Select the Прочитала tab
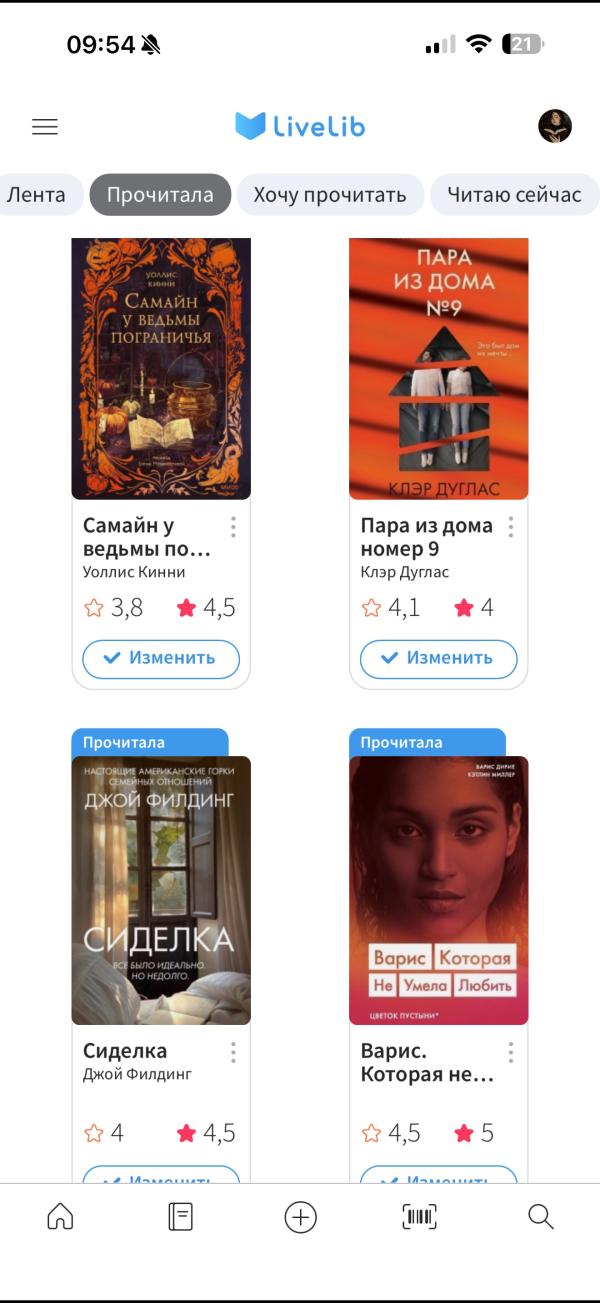600x1303 pixels. click(160, 195)
